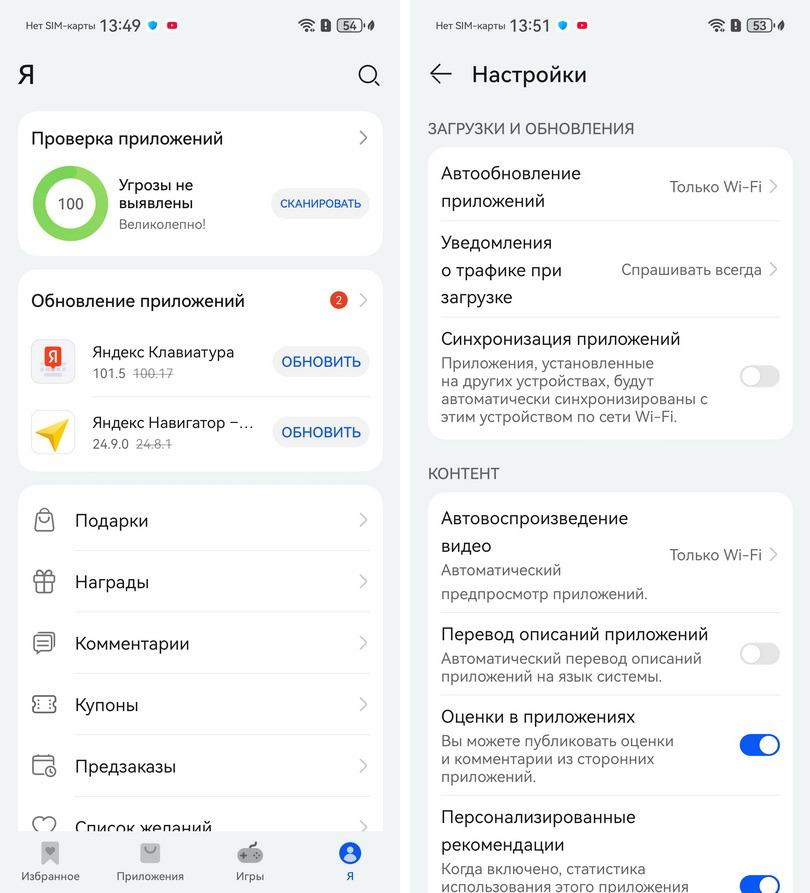Disable Оценки в приложениях switch
The width and height of the screenshot is (810, 893).
pos(759,745)
